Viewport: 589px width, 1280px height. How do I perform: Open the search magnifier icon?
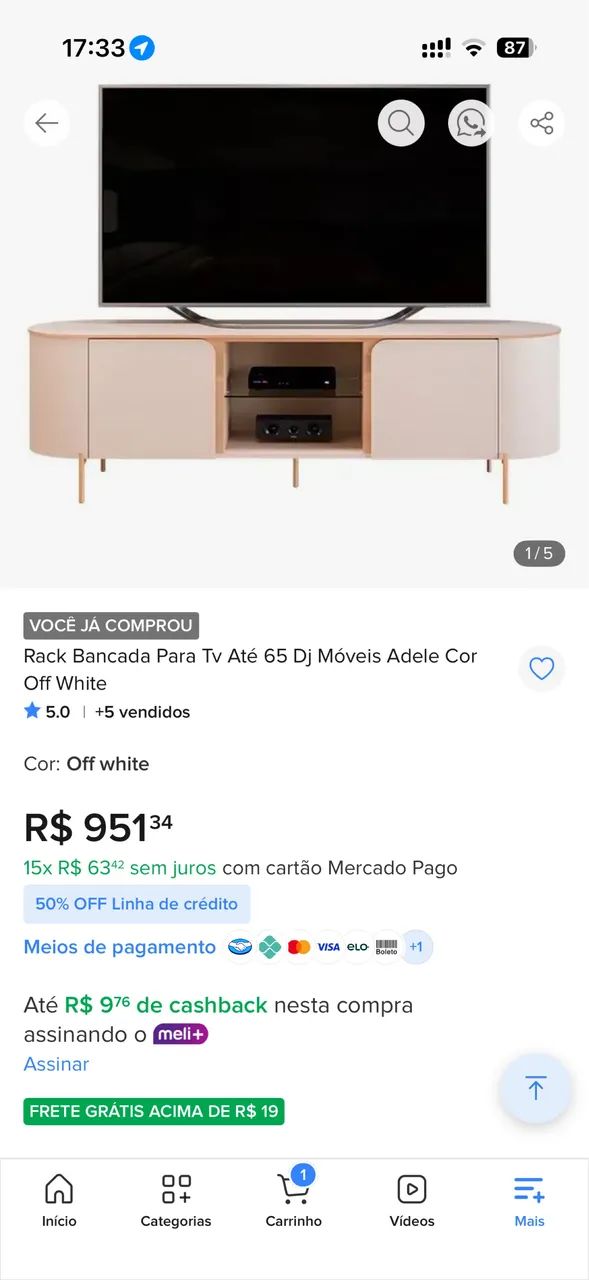[x=401, y=123]
